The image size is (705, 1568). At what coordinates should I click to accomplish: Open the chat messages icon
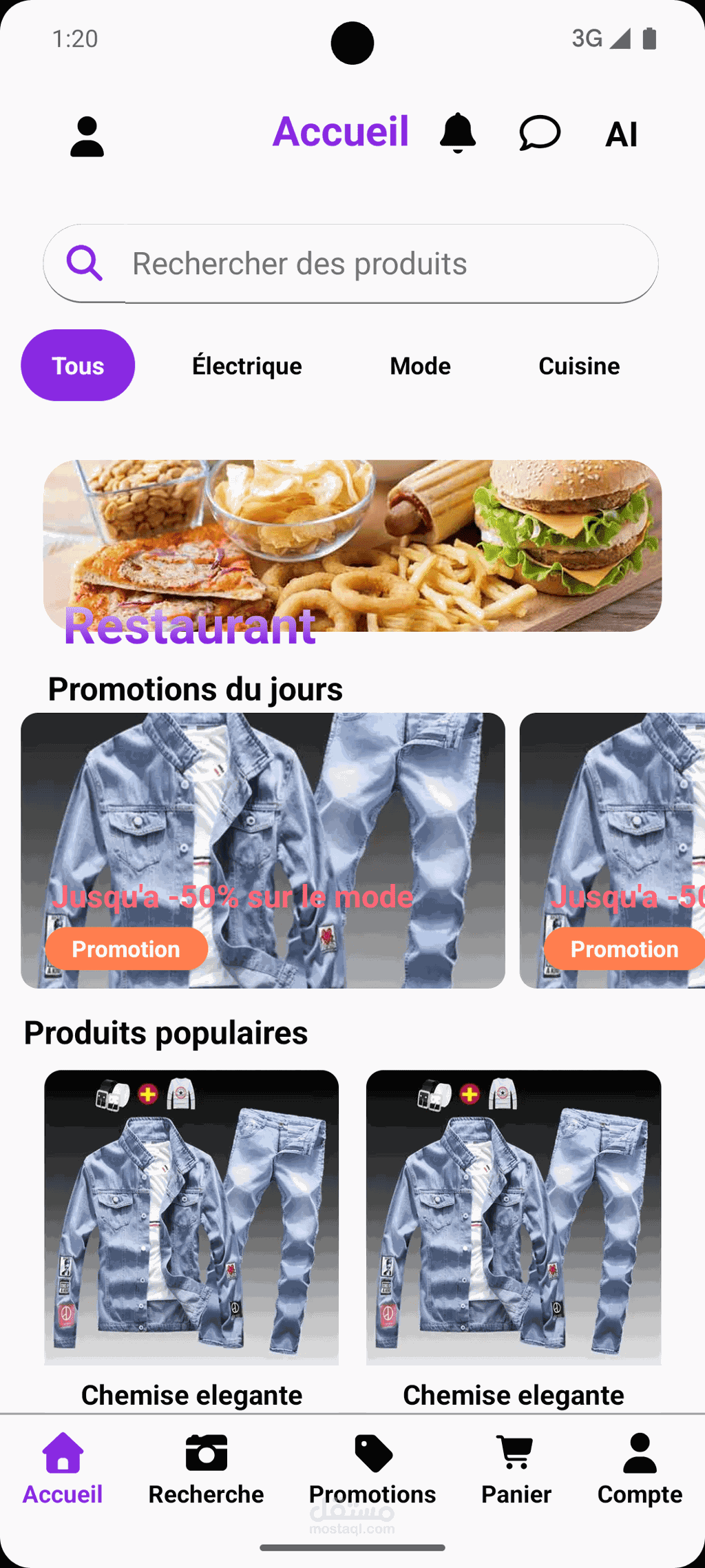[x=540, y=133]
